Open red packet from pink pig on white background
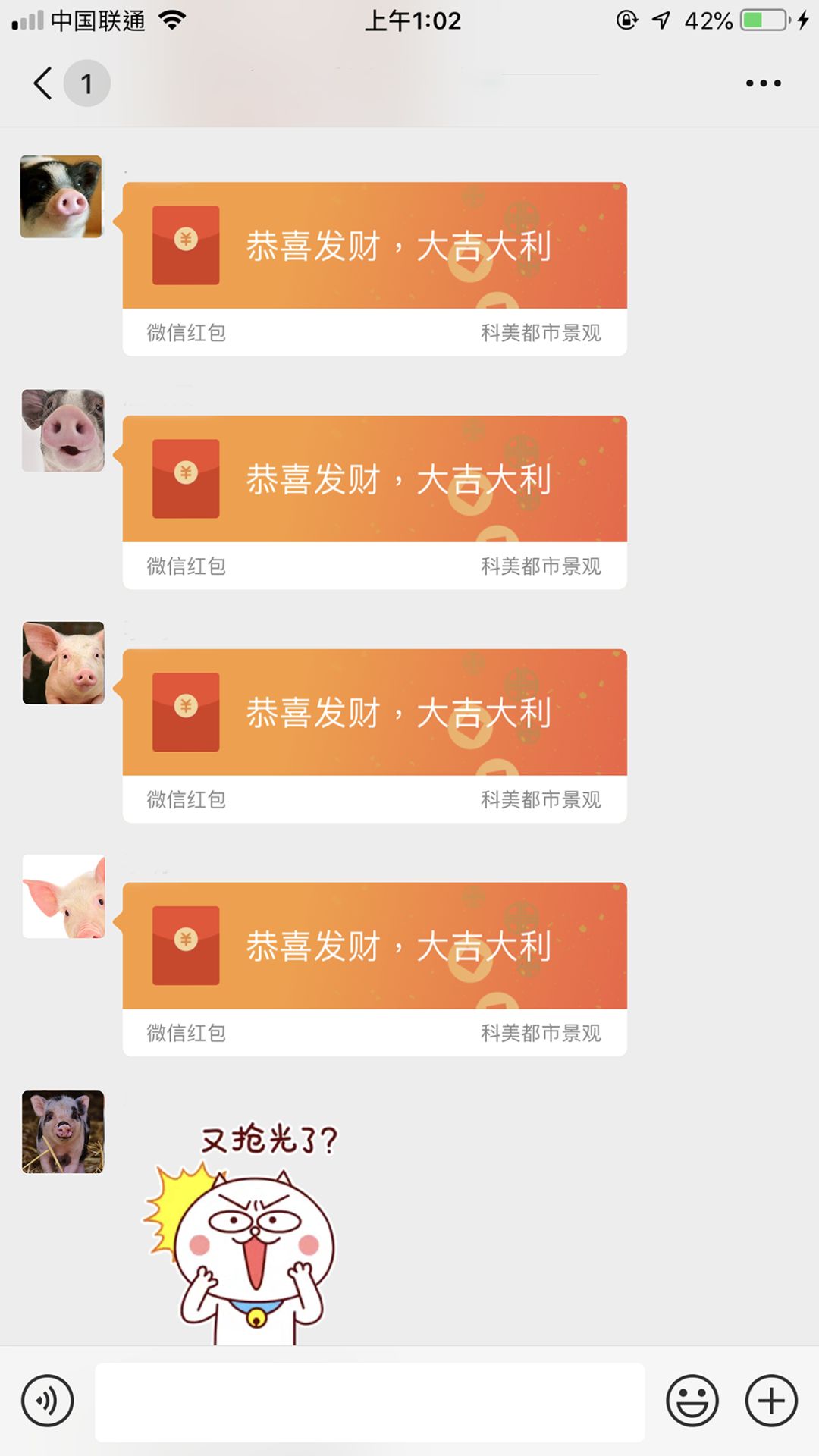The image size is (819, 1456). (x=375, y=968)
